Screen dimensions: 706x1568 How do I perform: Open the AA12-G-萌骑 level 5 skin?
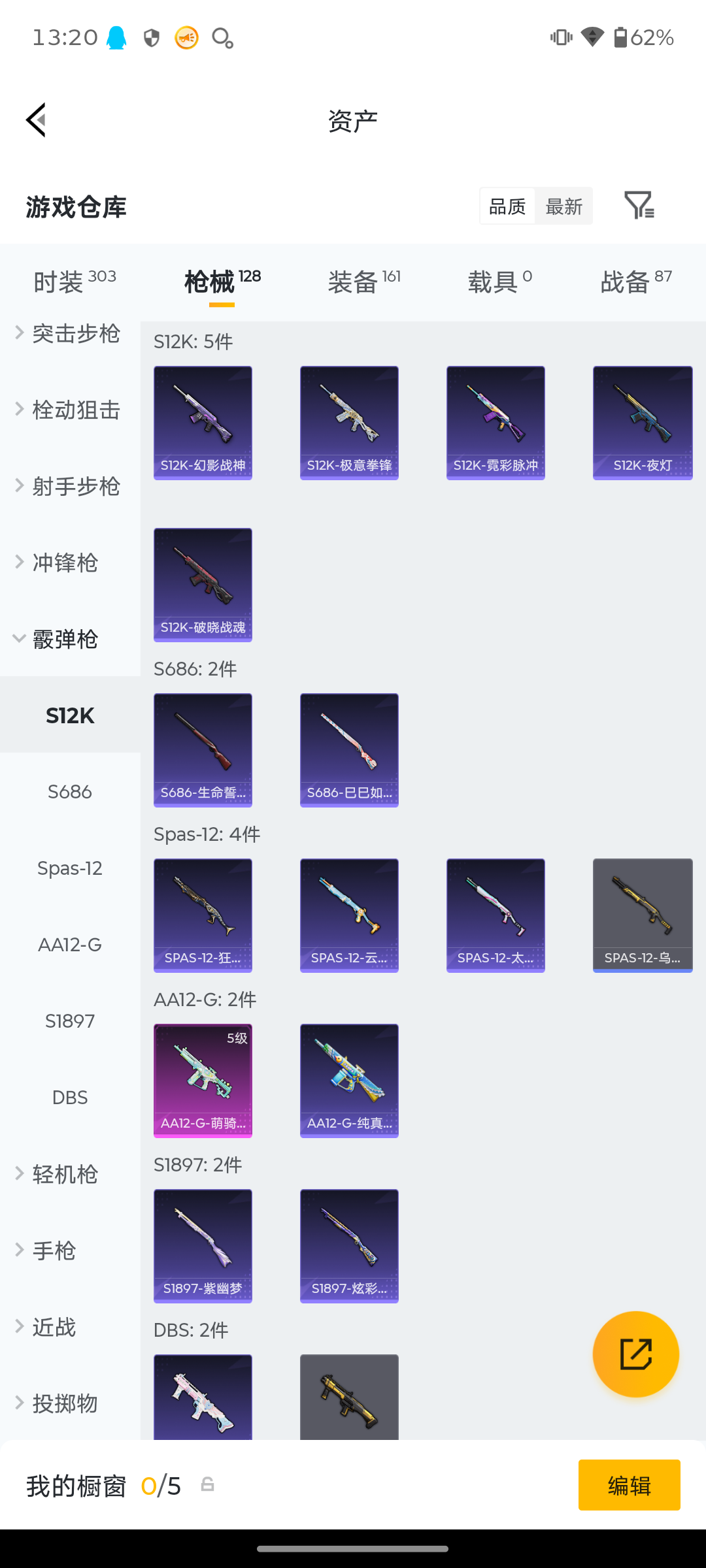[203, 1081]
